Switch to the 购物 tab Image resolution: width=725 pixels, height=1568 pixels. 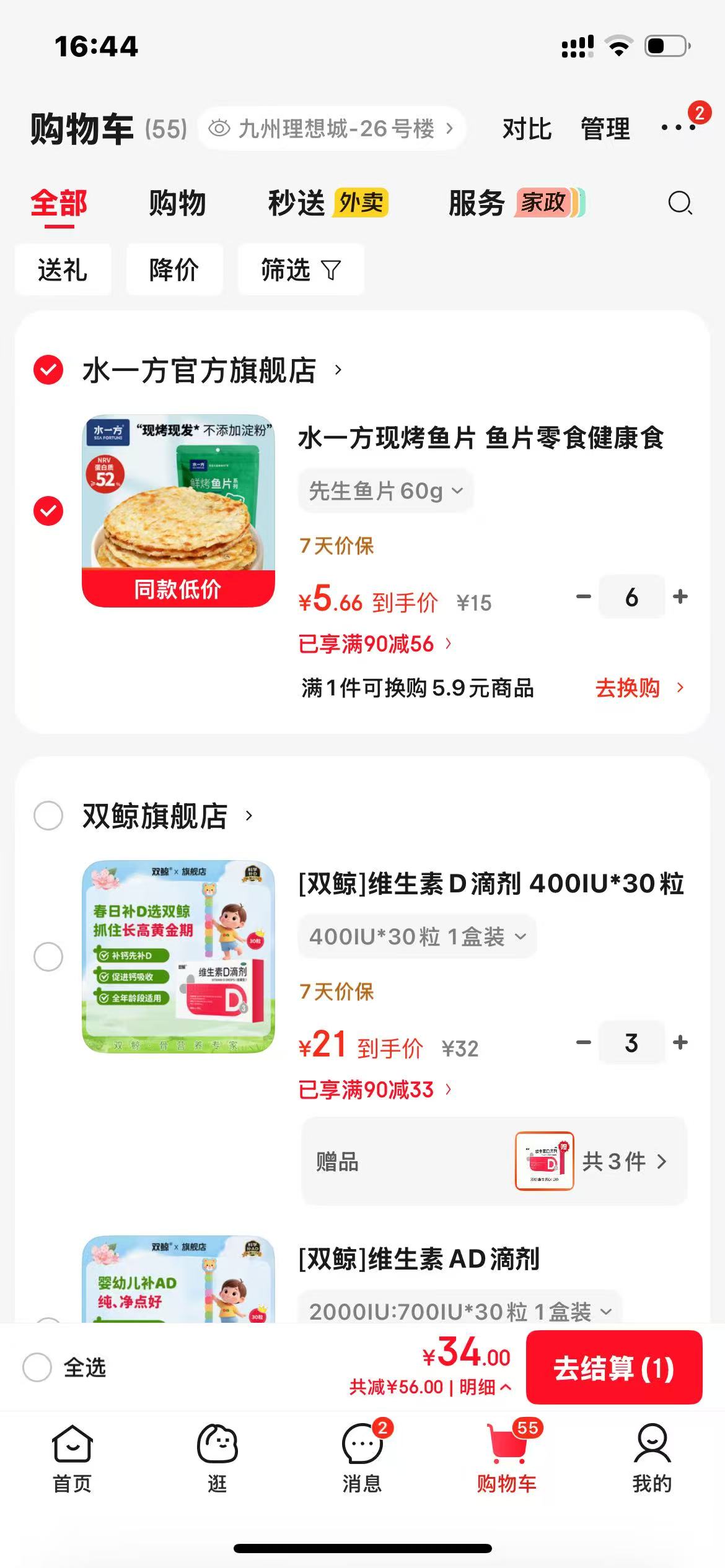(x=177, y=203)
